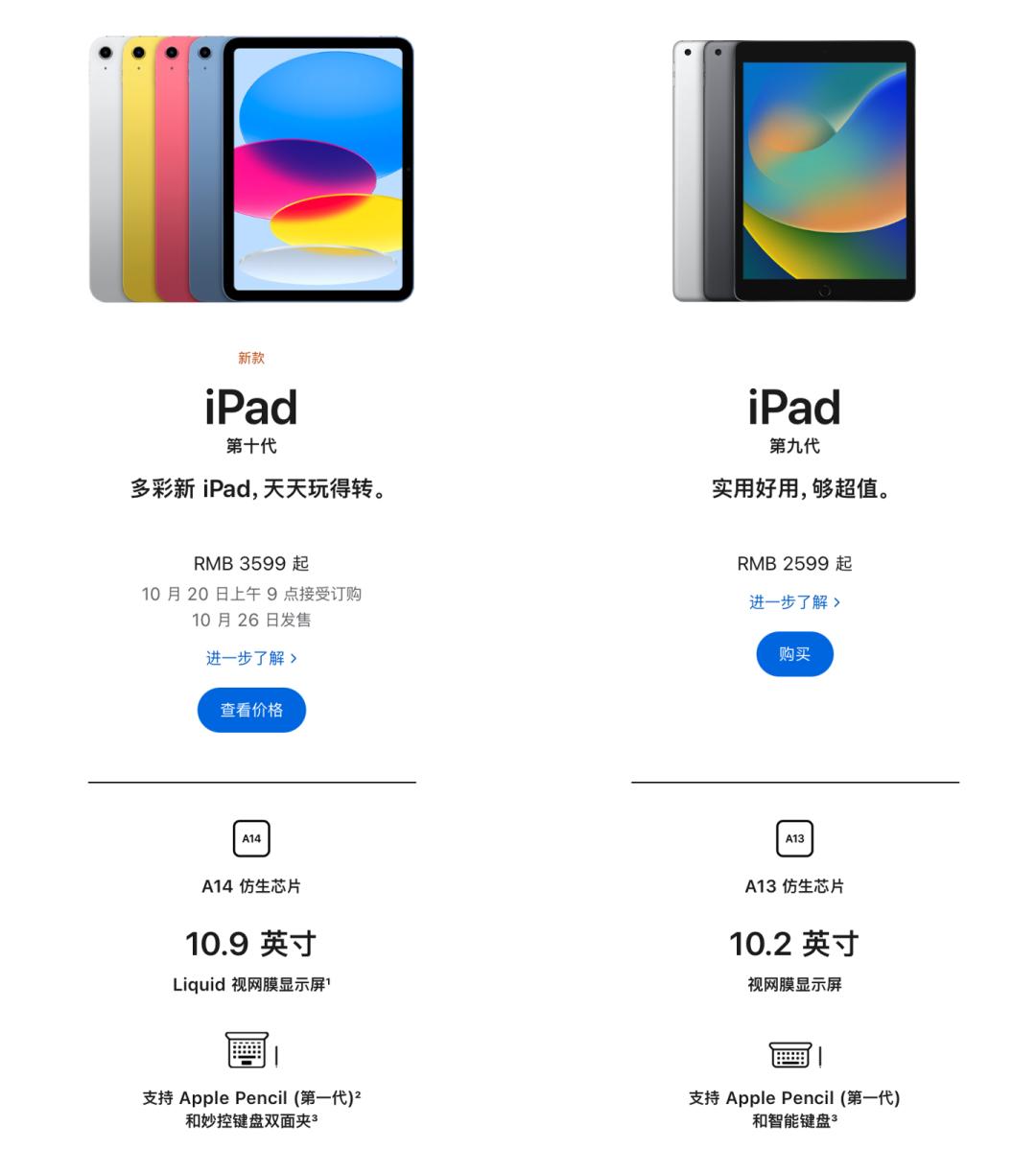Select the colorful iPad 第十代 product image

click(x=249, y=173)
